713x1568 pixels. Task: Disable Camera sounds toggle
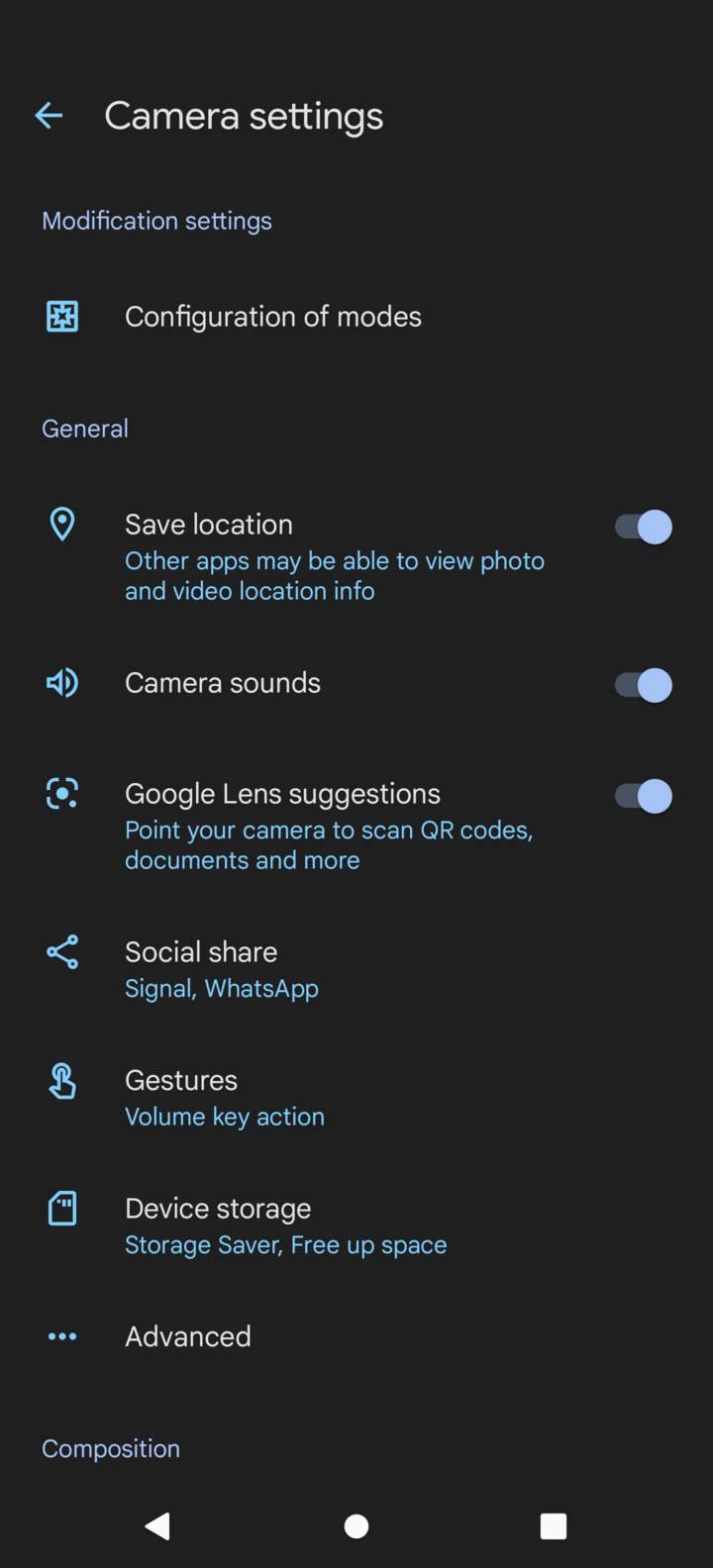[x=643, y=685]
